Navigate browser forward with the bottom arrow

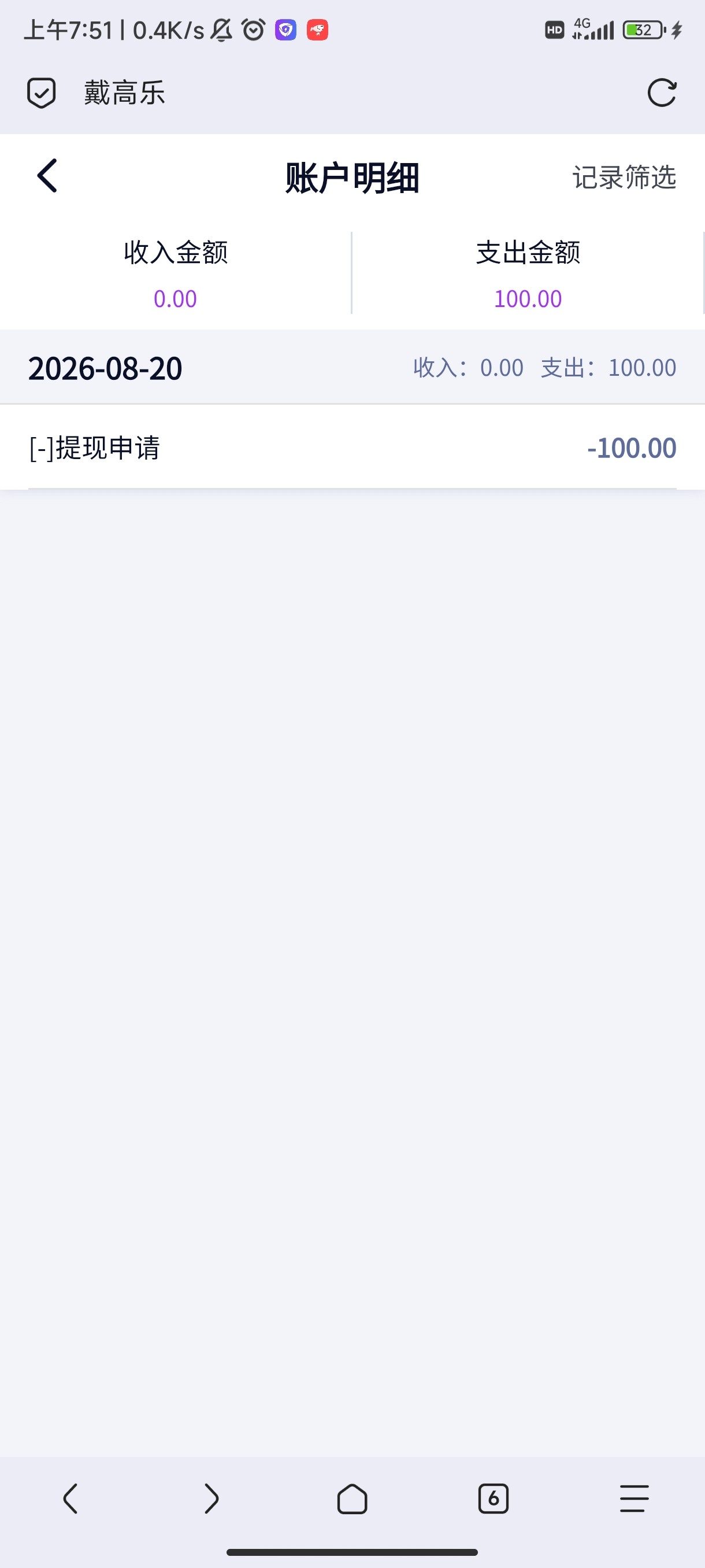click(x=211, y=1498)
